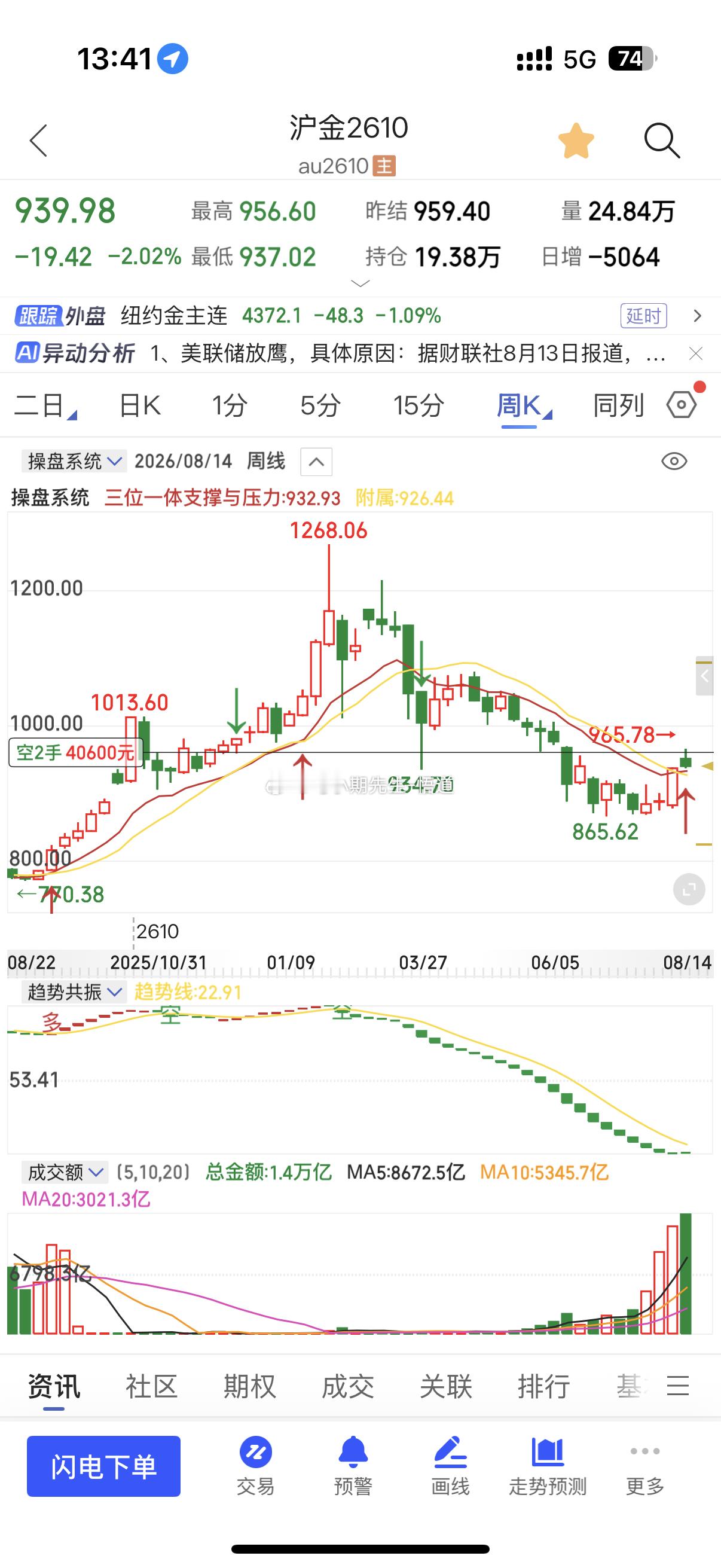Toggle the favorite star for 沪金2610
721x1568 pixels.
[576, 141]
